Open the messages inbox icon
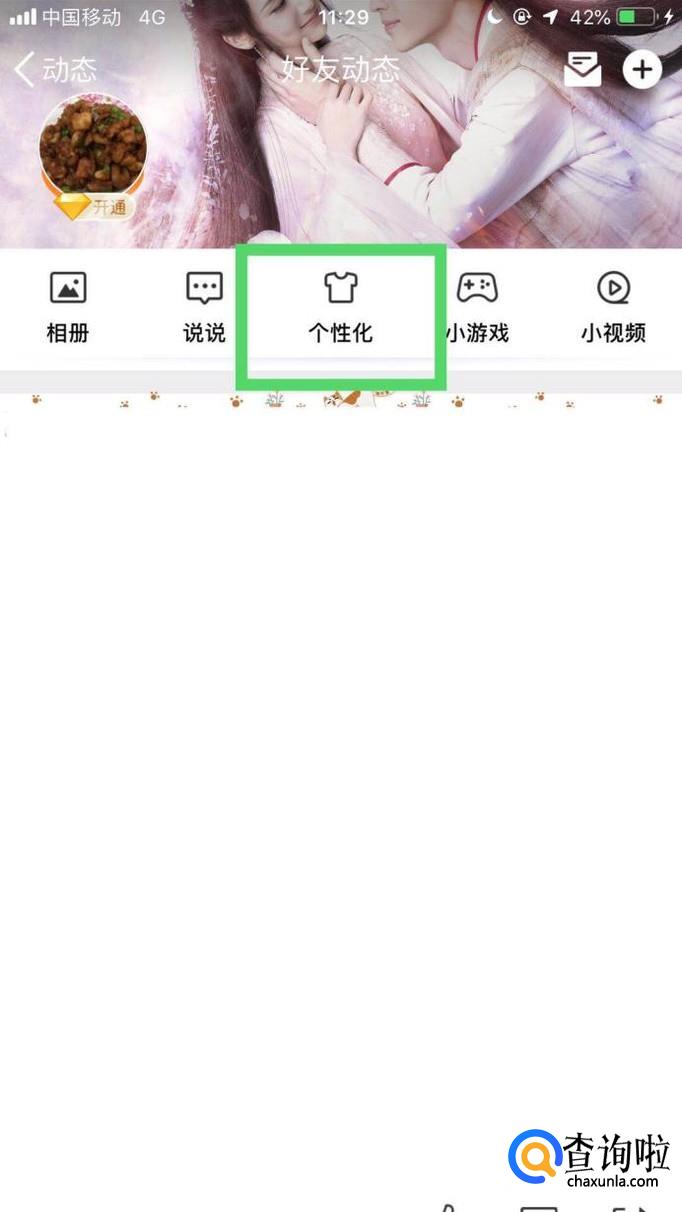 583,69
